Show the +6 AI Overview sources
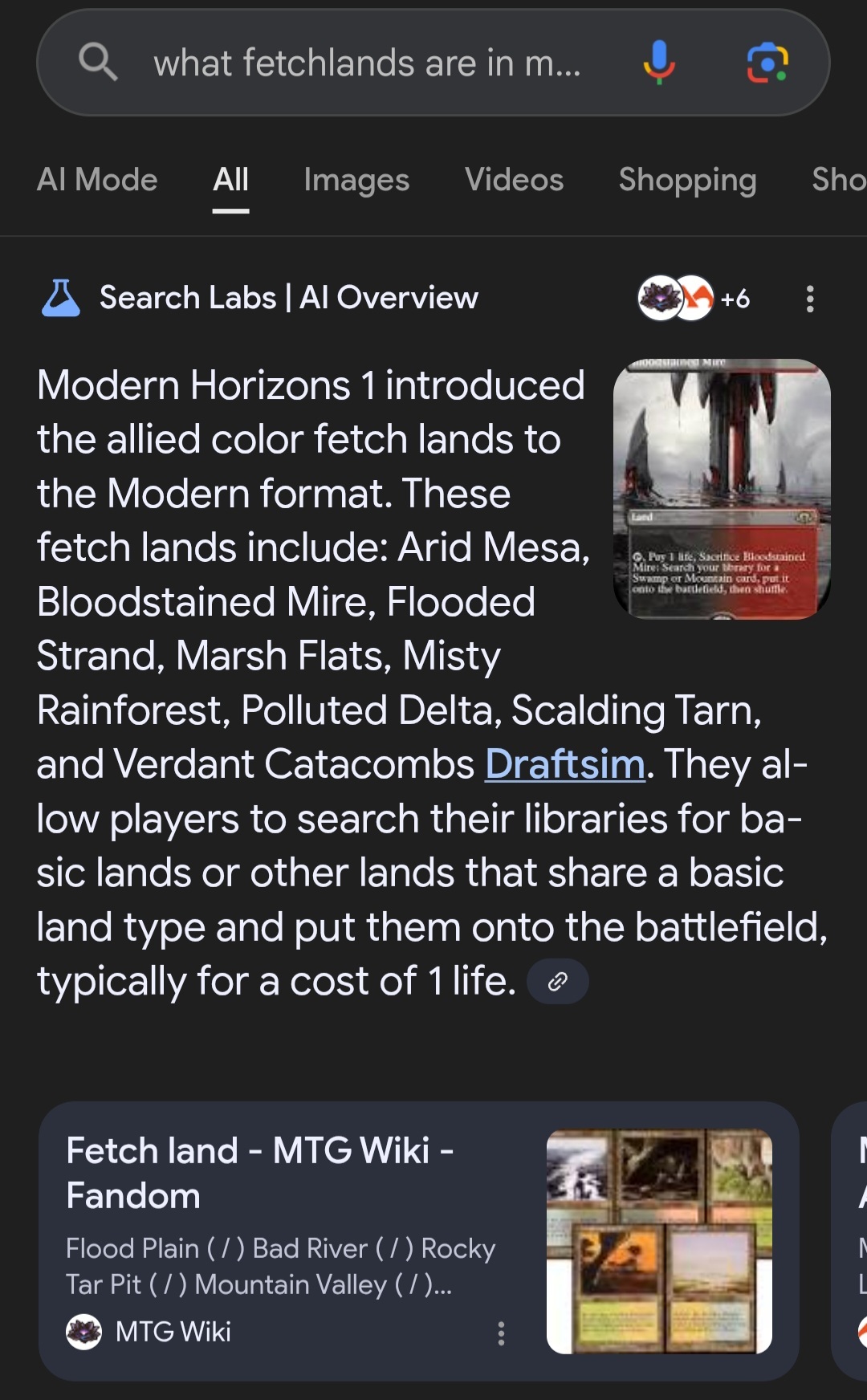The width and height of the screenshot is (867, 1400). [x=695, y=299]
